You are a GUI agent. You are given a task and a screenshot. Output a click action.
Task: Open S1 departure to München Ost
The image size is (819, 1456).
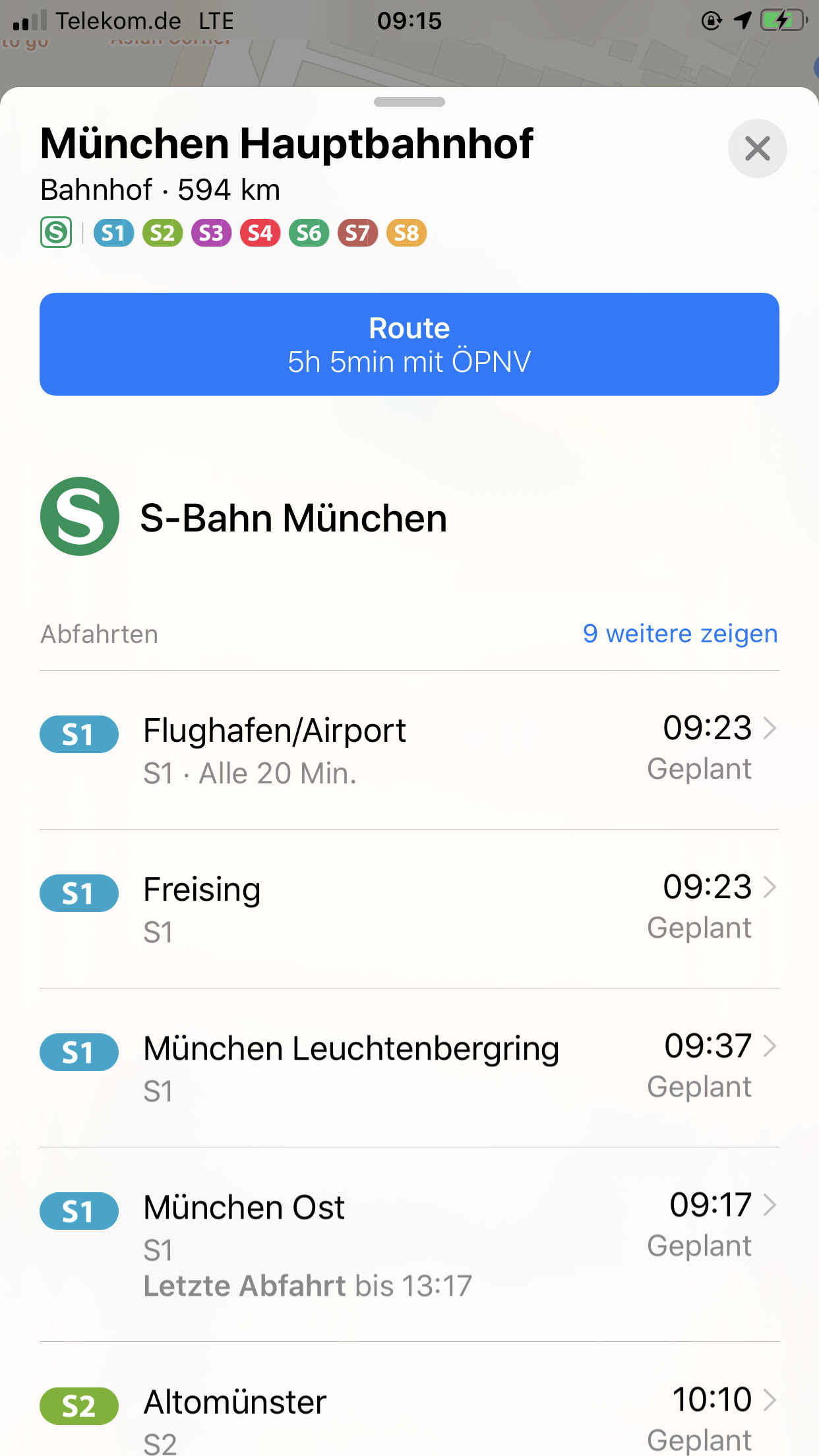pos(409,1243)
